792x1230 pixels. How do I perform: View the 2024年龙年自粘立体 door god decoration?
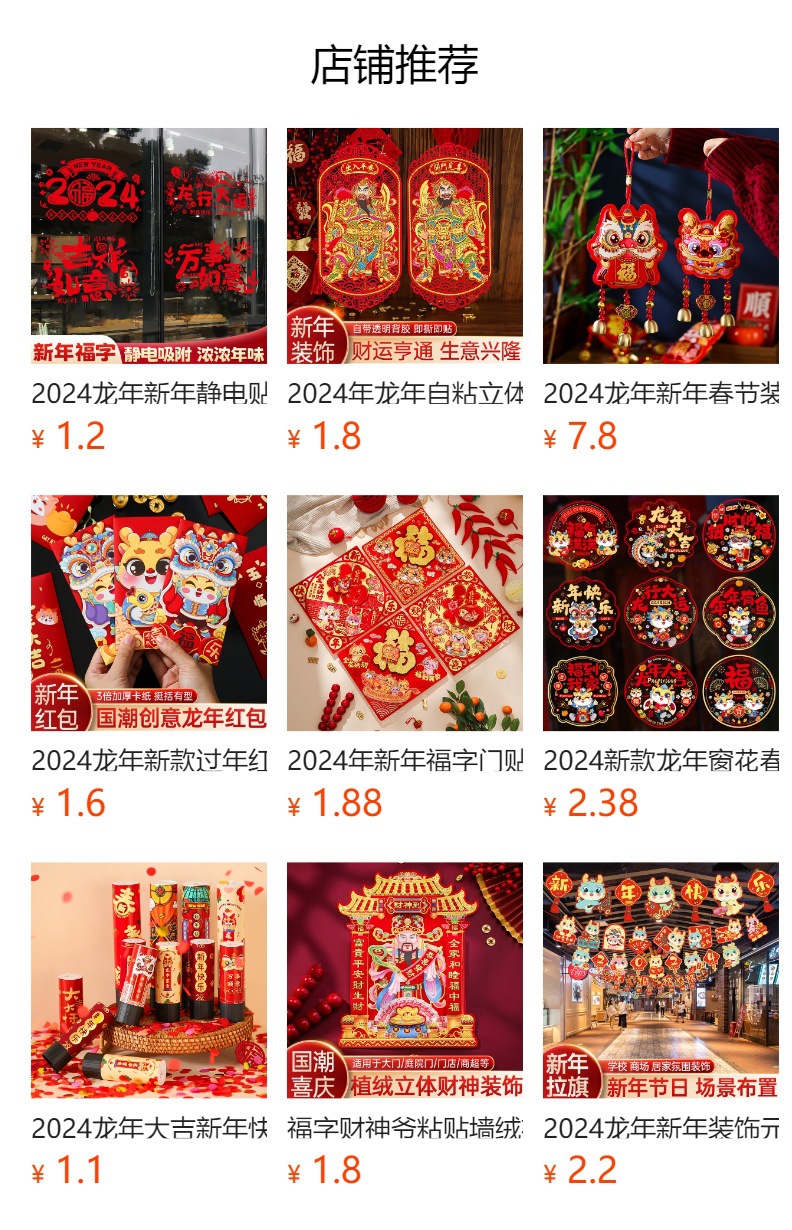(404, 246)
